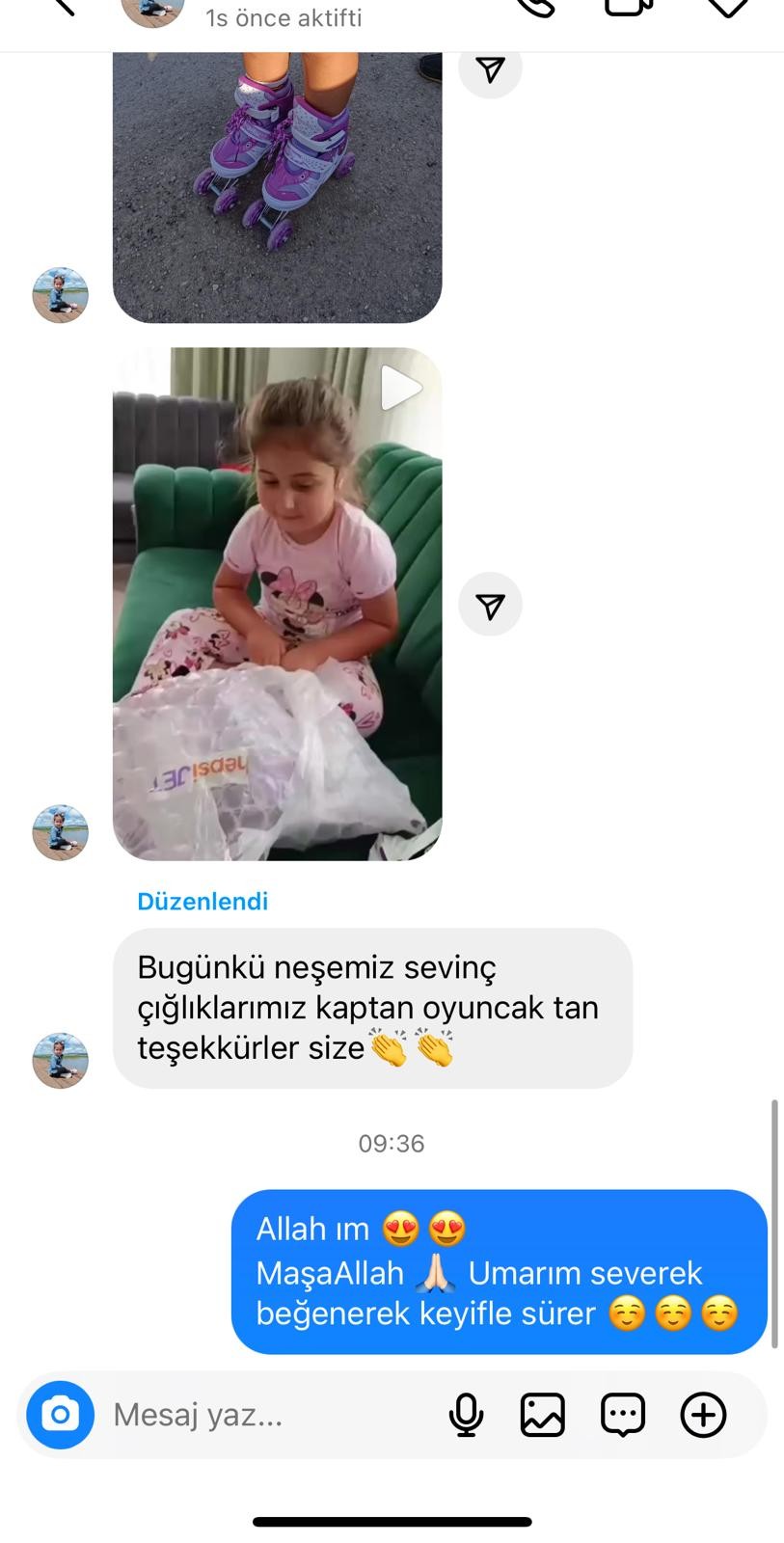Open the contact's profile picture in the header
784x1543 pixels.
coord(152,12)
